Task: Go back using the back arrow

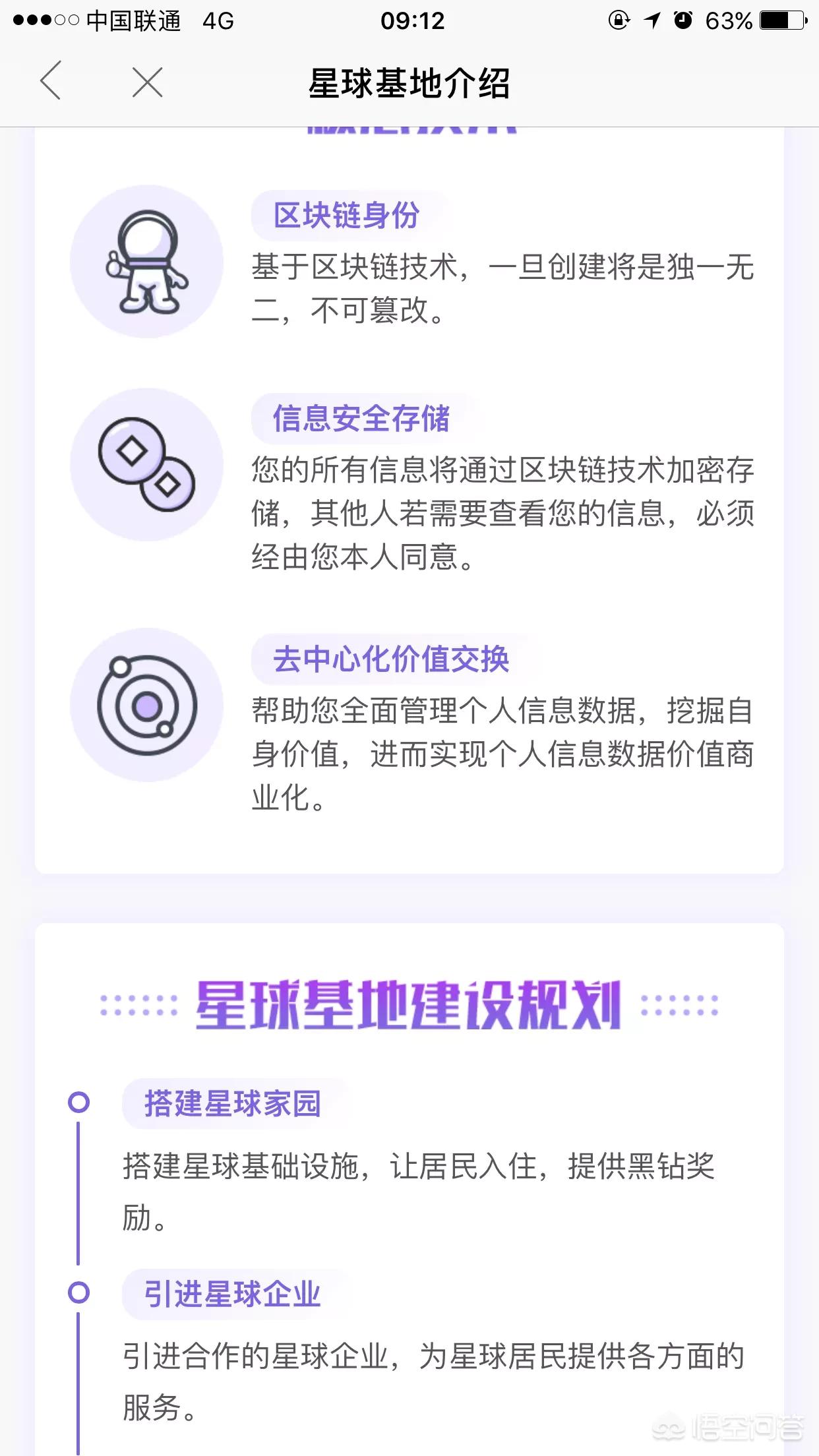Action: (x=51, y=82)
